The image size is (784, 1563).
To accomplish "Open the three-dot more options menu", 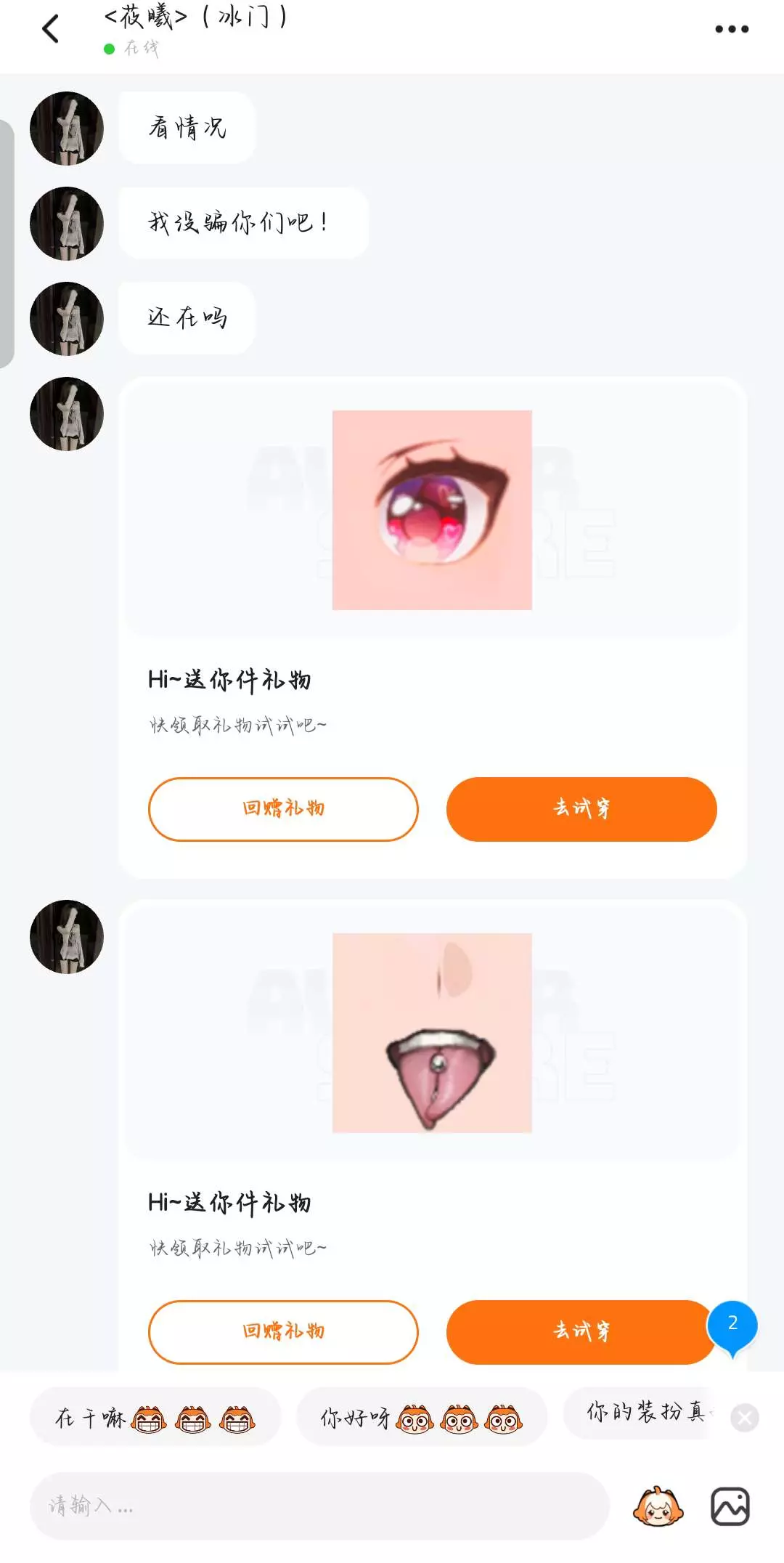I will tap(731, 30).
